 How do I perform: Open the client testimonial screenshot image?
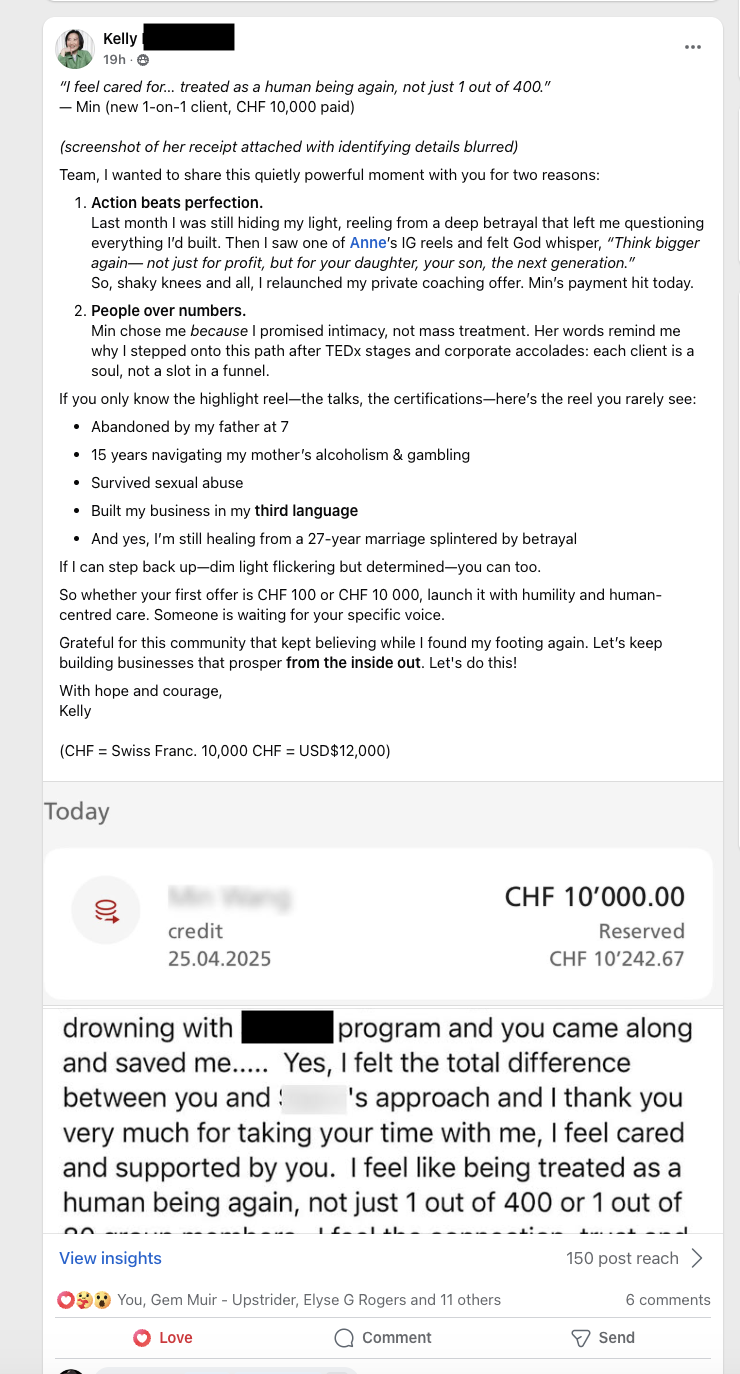380,1120
